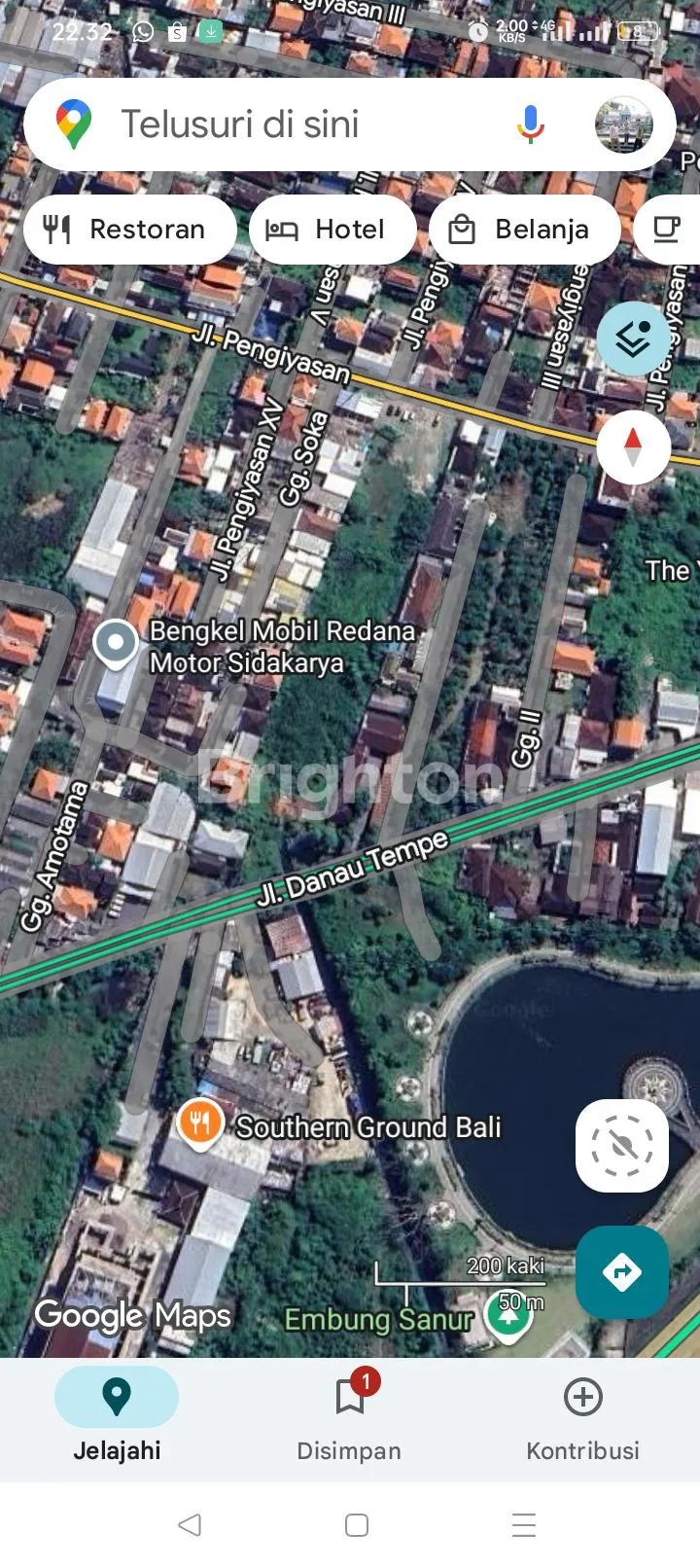
Task: Open the account profile picture
Action: [x=623, y=125]
